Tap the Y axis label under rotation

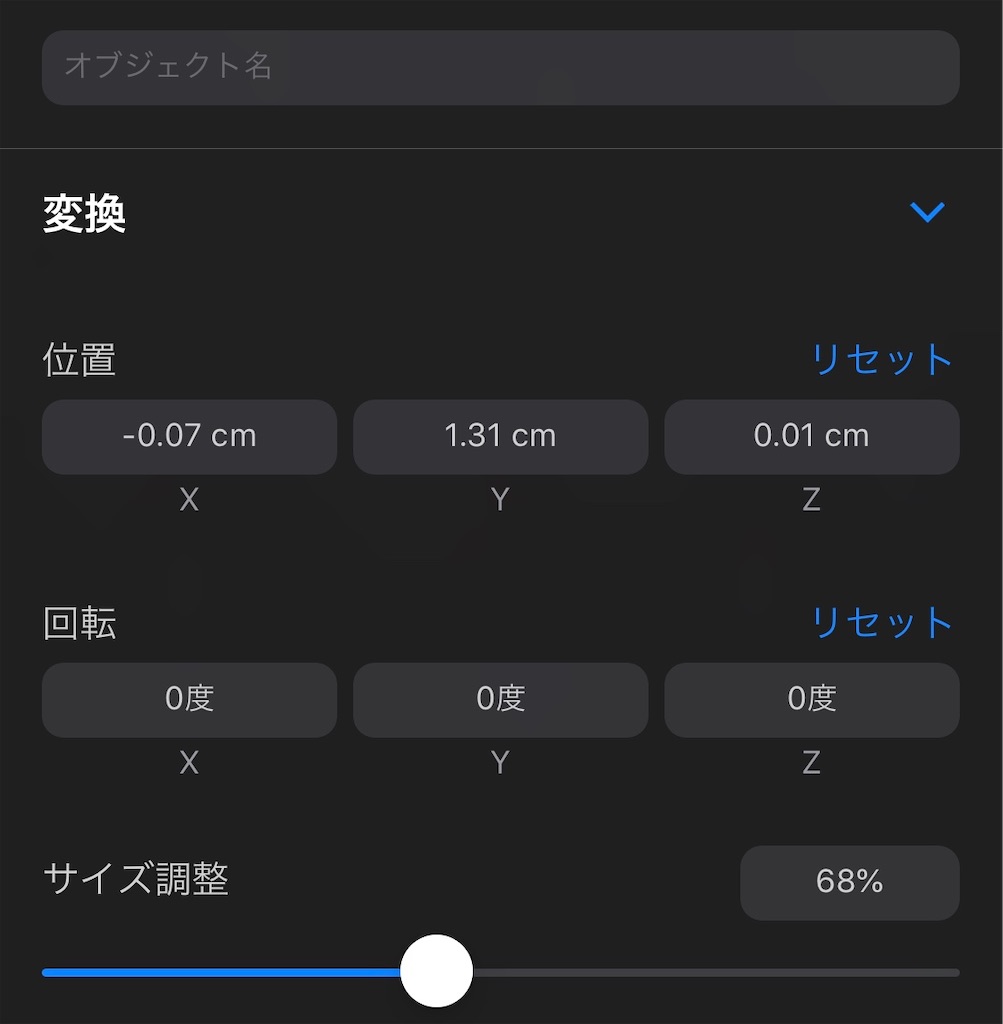pos(500,763)
